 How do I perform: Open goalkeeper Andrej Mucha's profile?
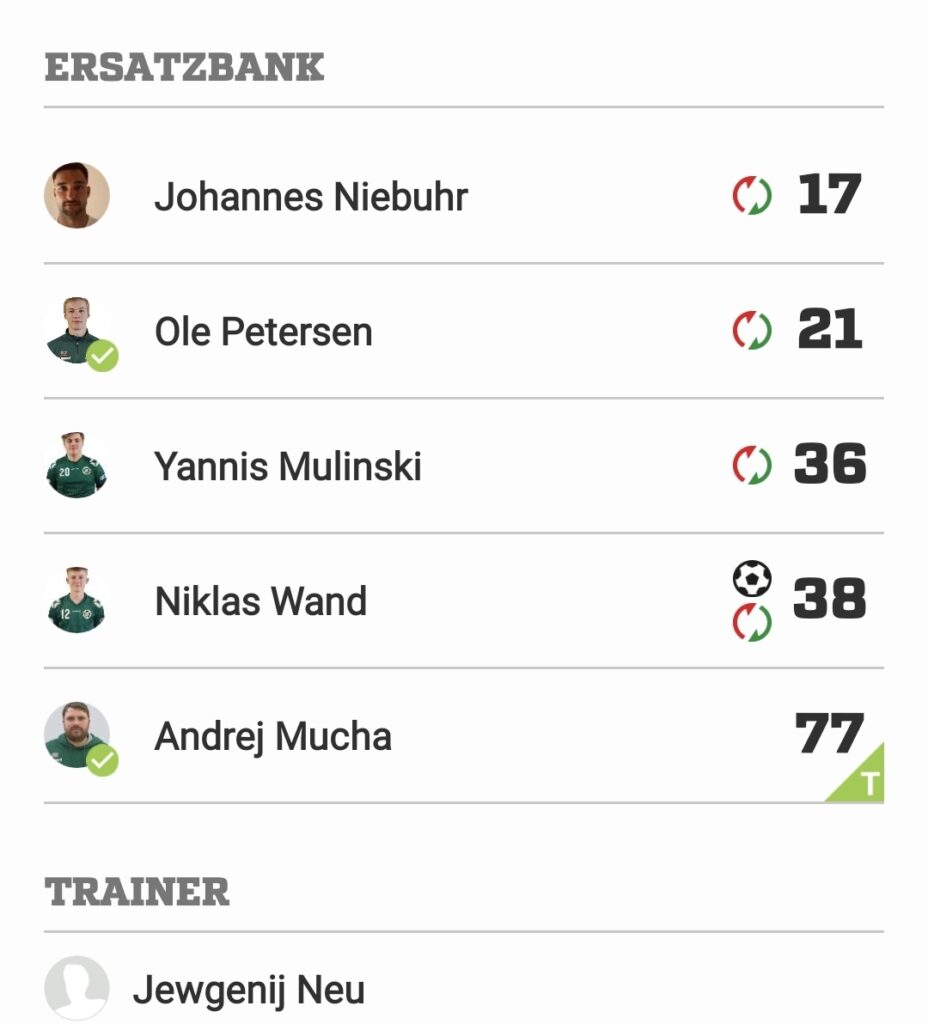coord(272,737)
